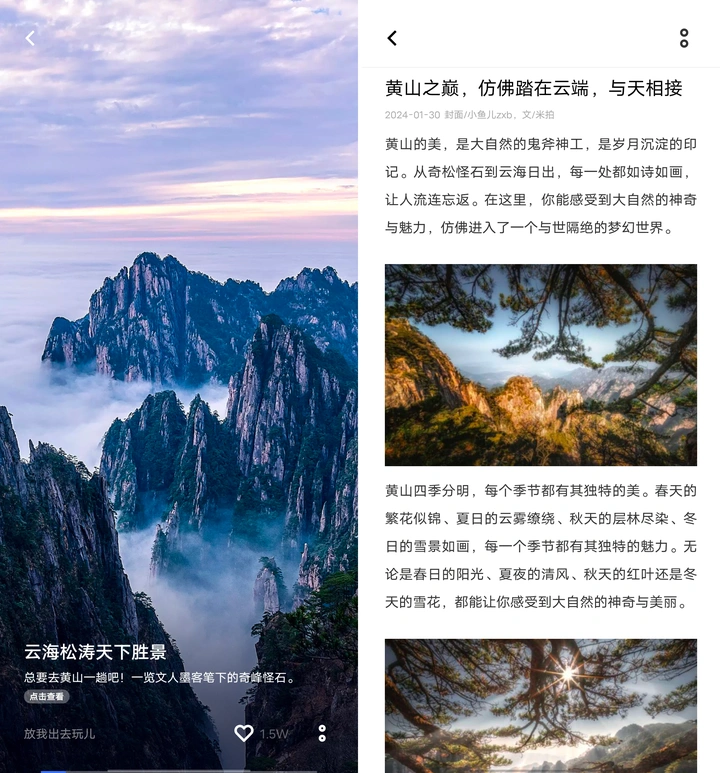View the first pine-framed mountain photo in the article
The image size is (720, 773).
tap(540, 365)
